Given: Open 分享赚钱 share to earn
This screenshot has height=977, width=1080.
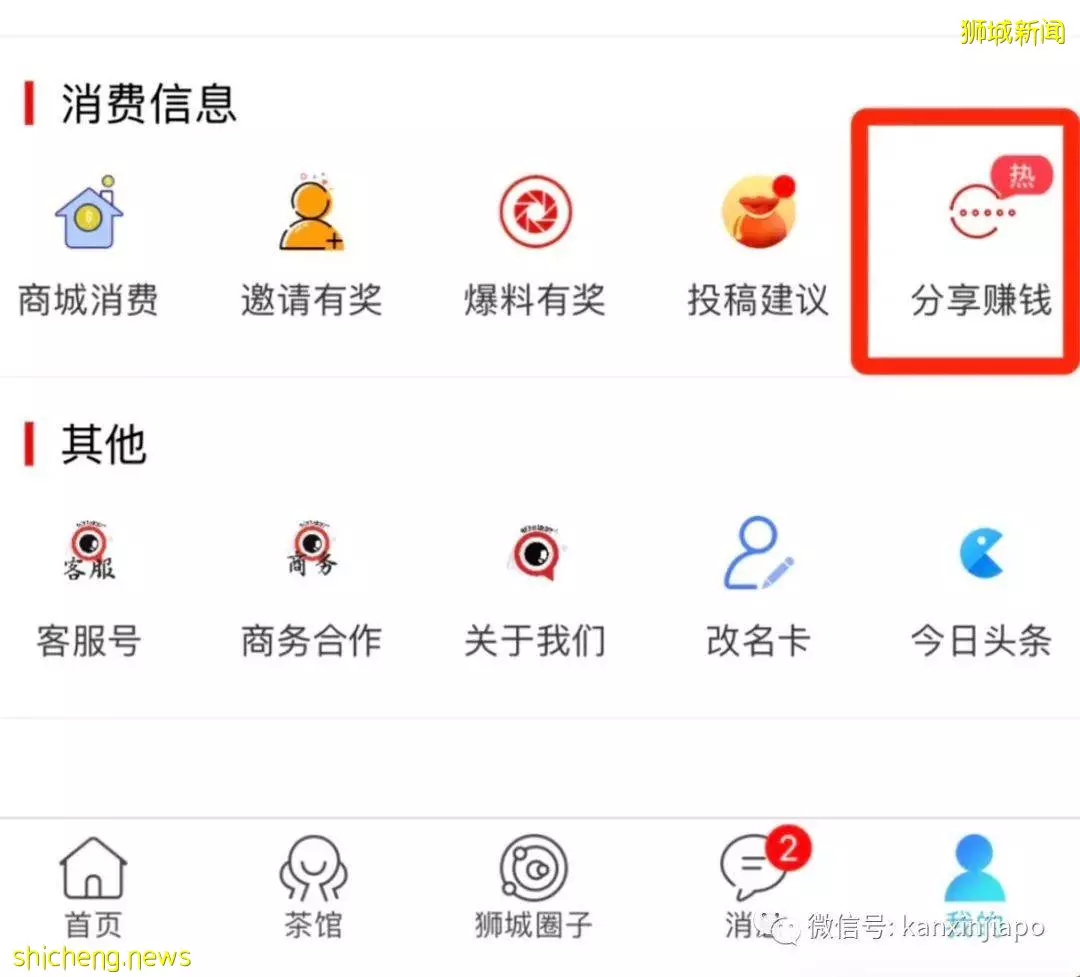Looking at the screenshot, I should 980,245.
